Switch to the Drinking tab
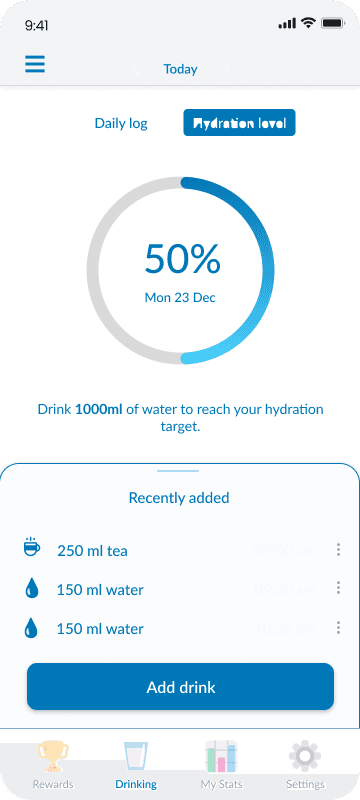The image size is (360, 800). tap(136, 765)
